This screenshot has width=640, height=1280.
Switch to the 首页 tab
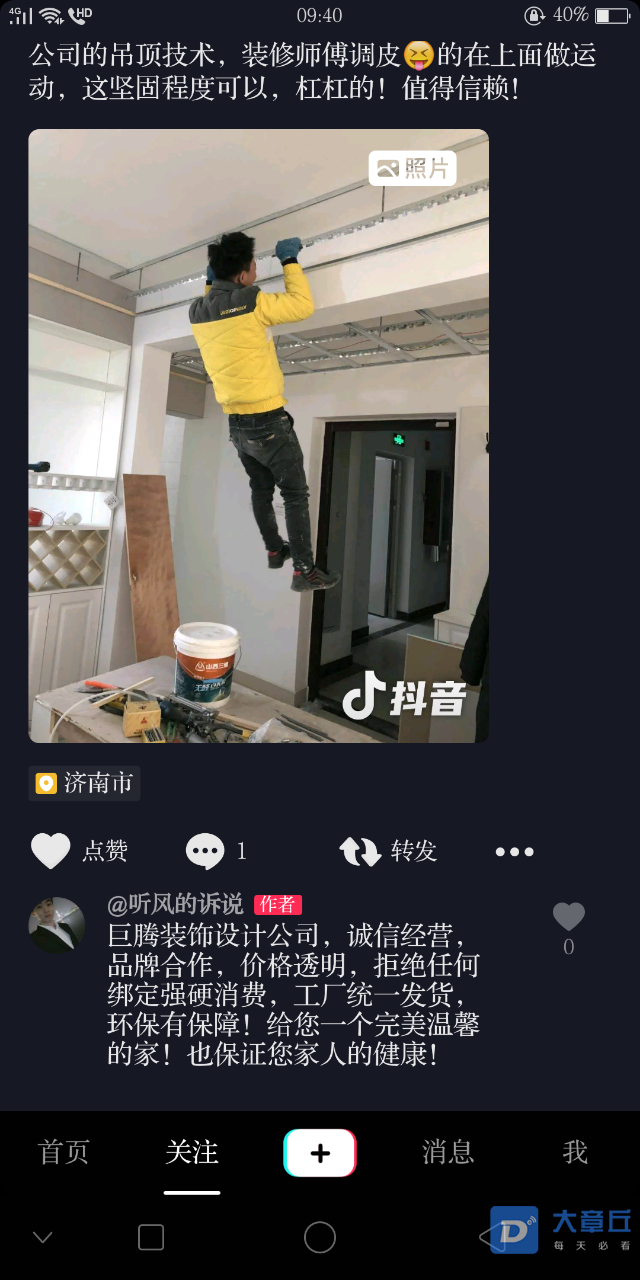64,1152
